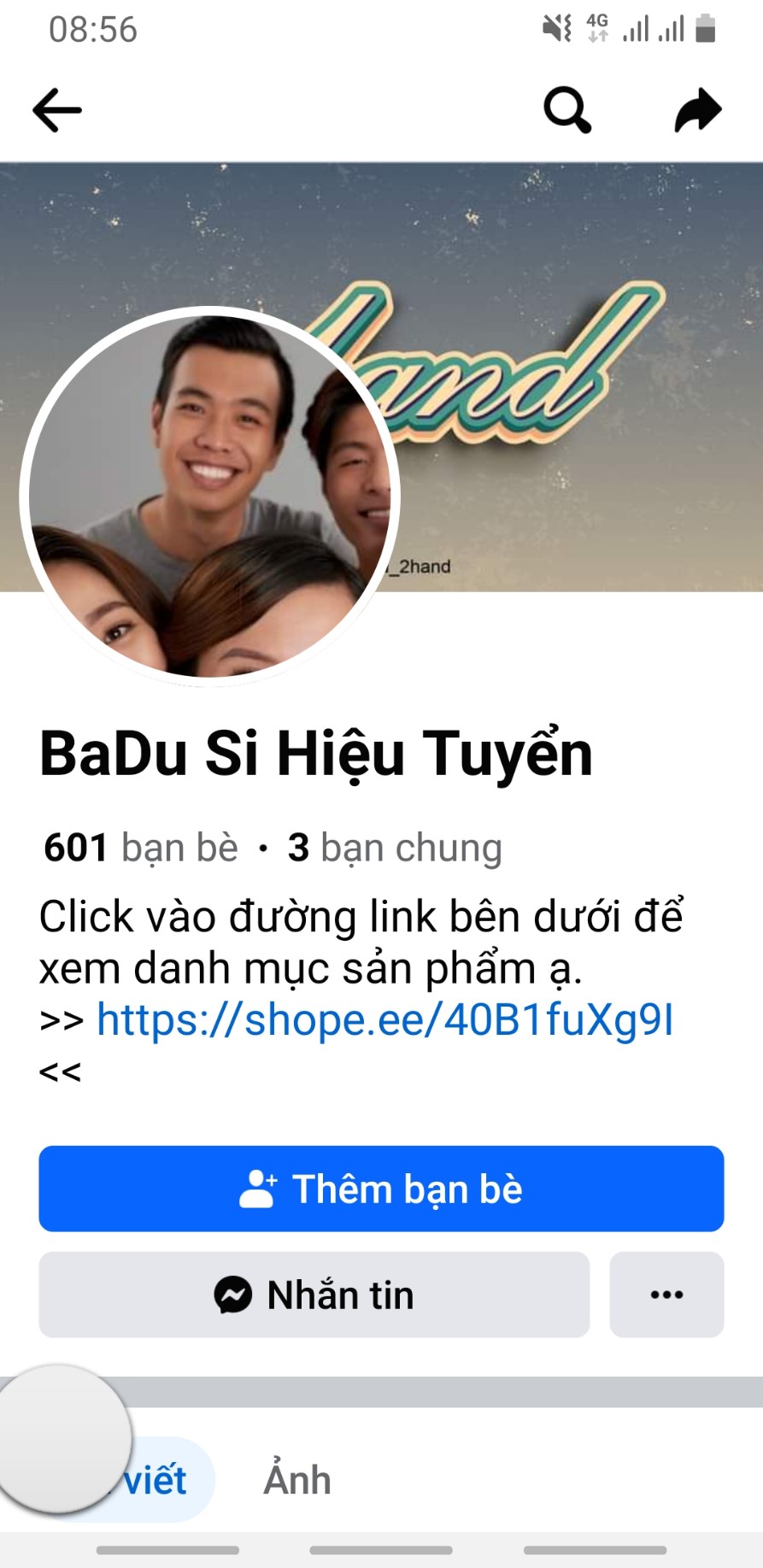Open the circular profile picture
Viewport: 763px width, 1568px height.
click(210, 496)
